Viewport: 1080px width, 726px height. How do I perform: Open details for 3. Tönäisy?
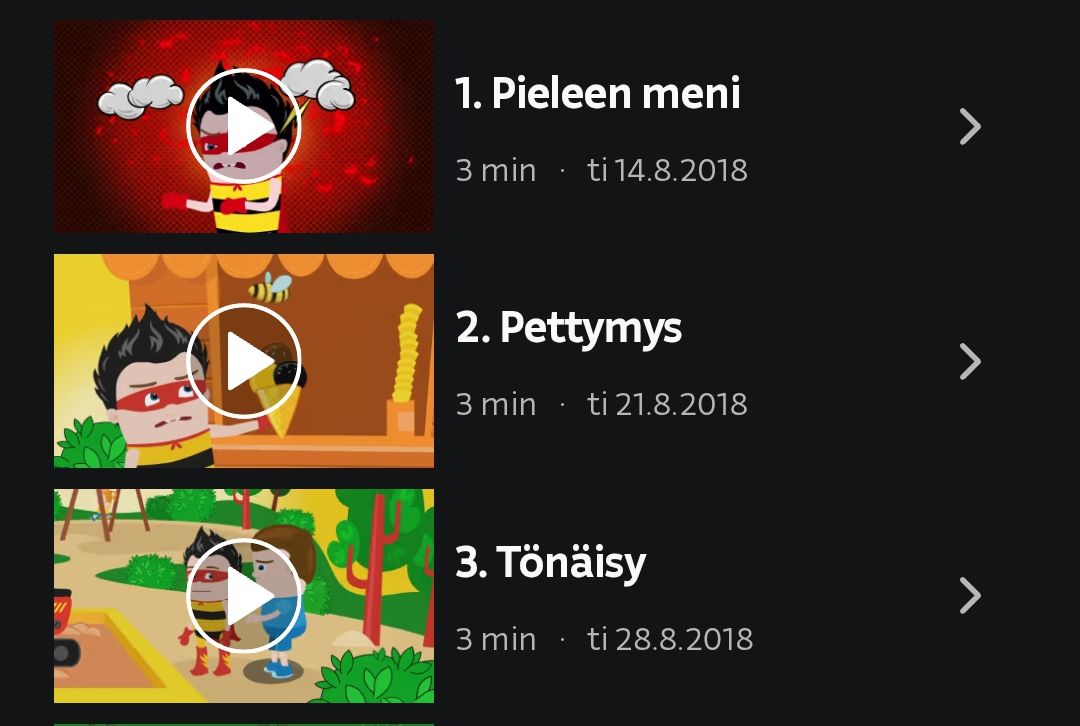pyautogui.click(x=969, y=596)
